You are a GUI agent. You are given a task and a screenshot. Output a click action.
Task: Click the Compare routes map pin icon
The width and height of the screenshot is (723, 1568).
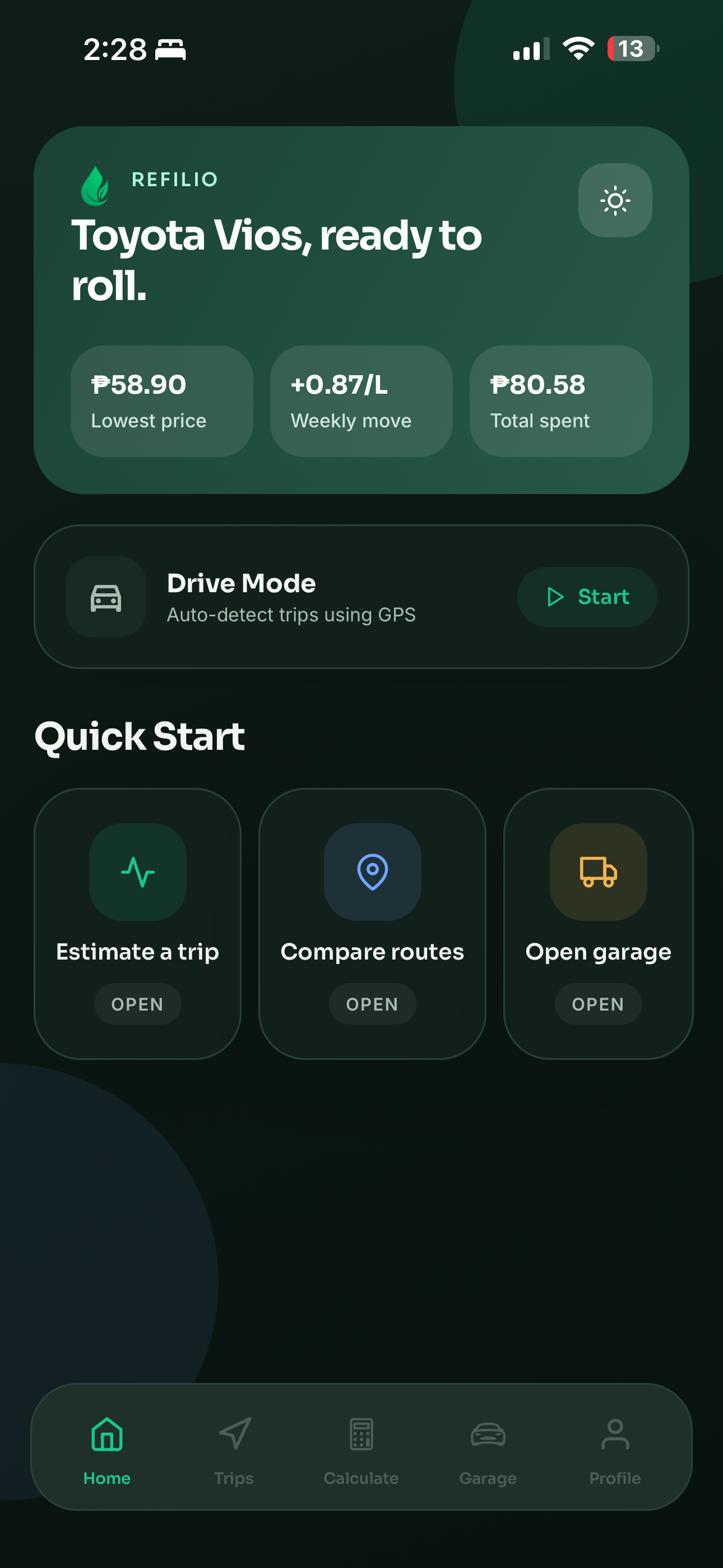tap(373, 873)
